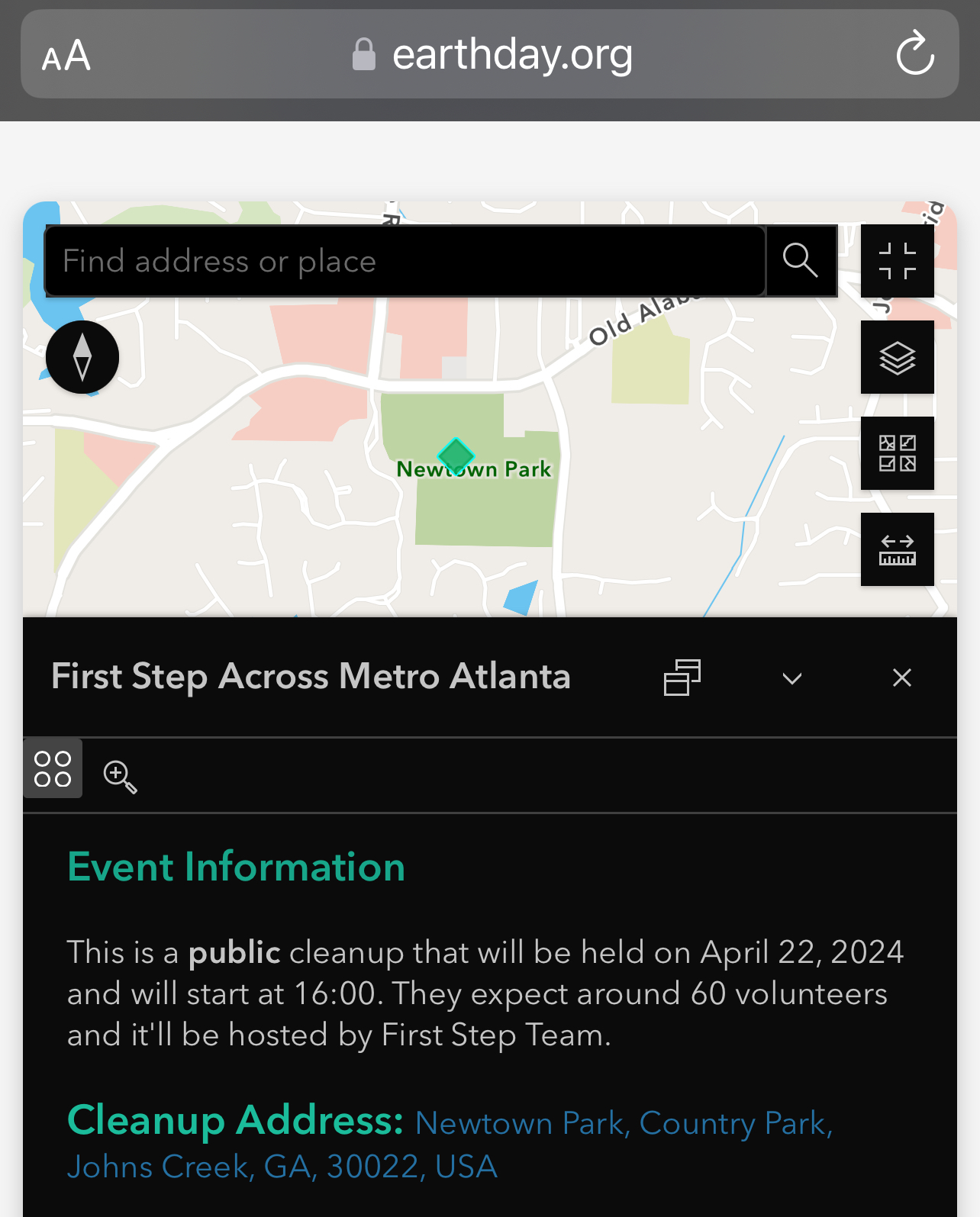Screen dimensions: 980x1217
Task: Close the First Step Across Metro Atlanta popup
Action: click(902, 678)
